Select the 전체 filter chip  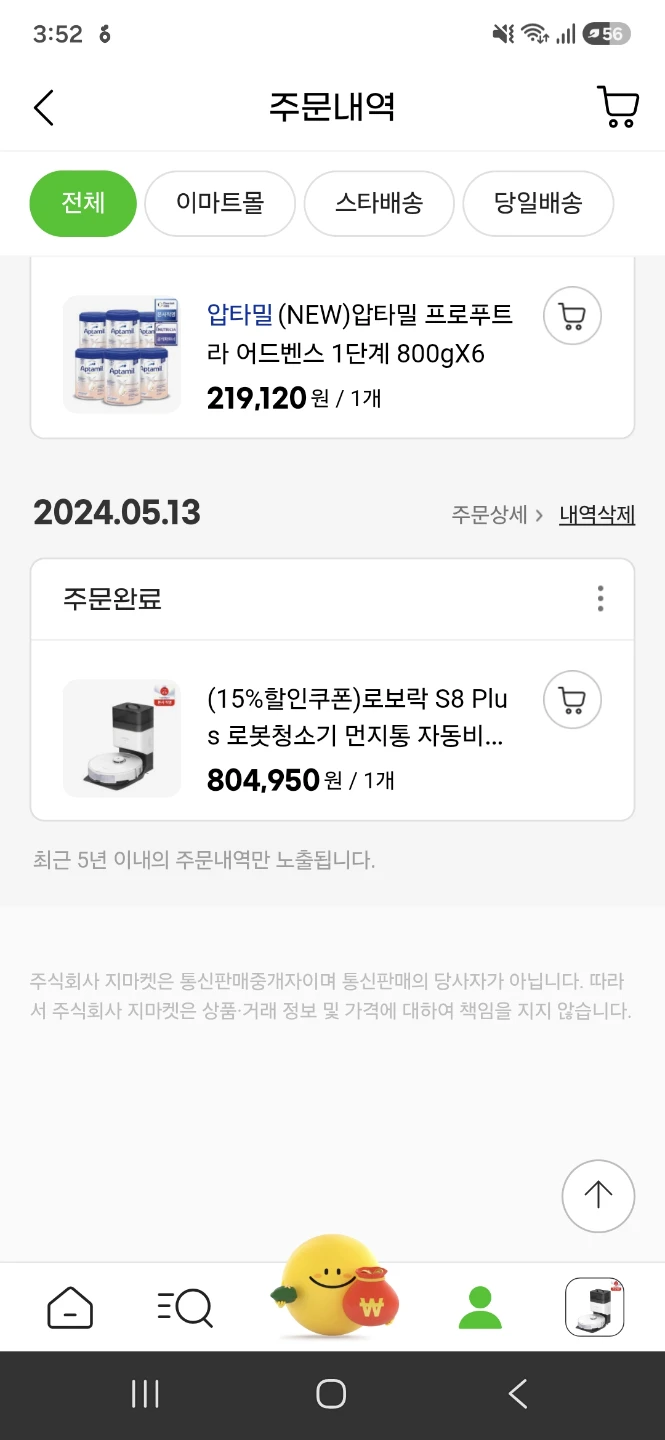click(x=83, y=203)
